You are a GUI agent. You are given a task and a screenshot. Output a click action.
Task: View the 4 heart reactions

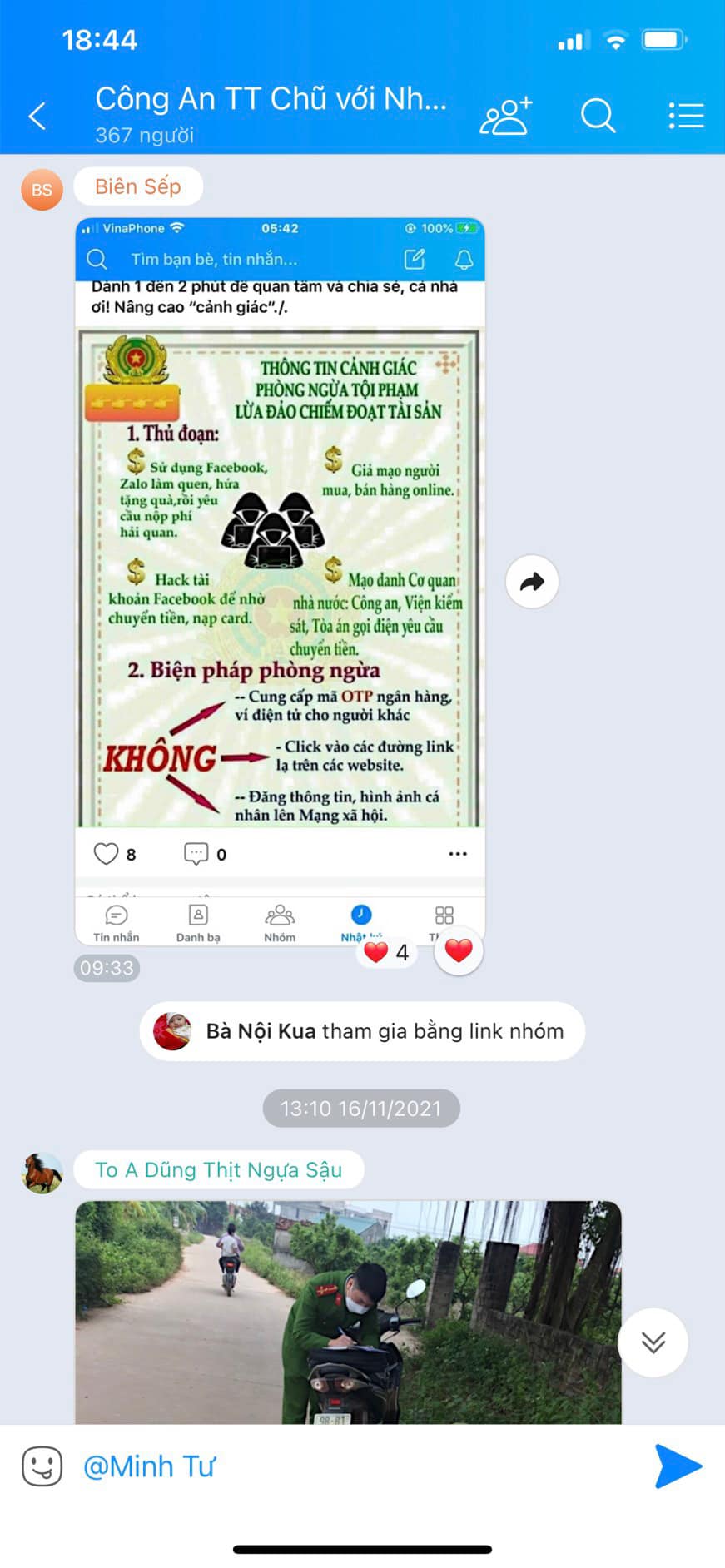coord(387,951)
